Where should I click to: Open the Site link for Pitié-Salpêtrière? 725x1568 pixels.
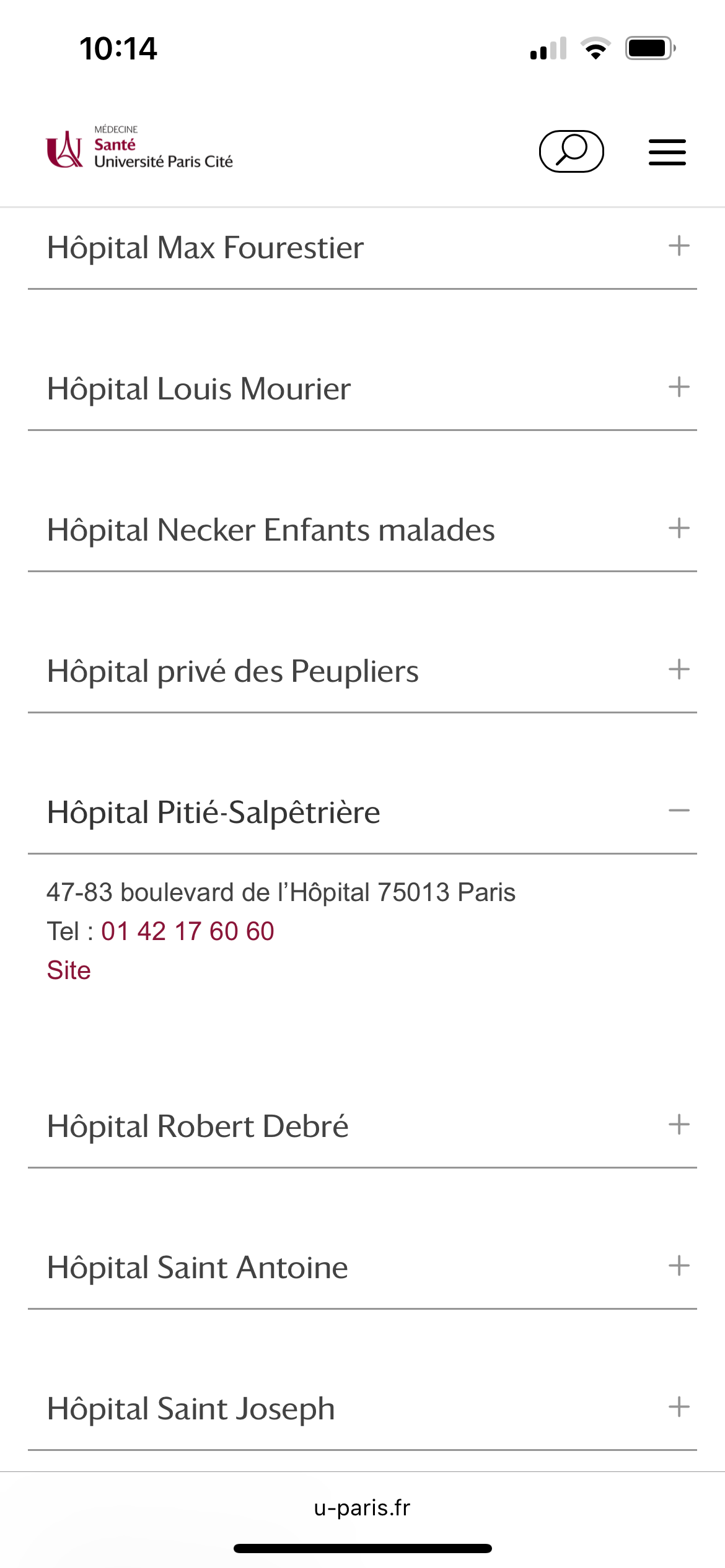click(x=69, y=970)
